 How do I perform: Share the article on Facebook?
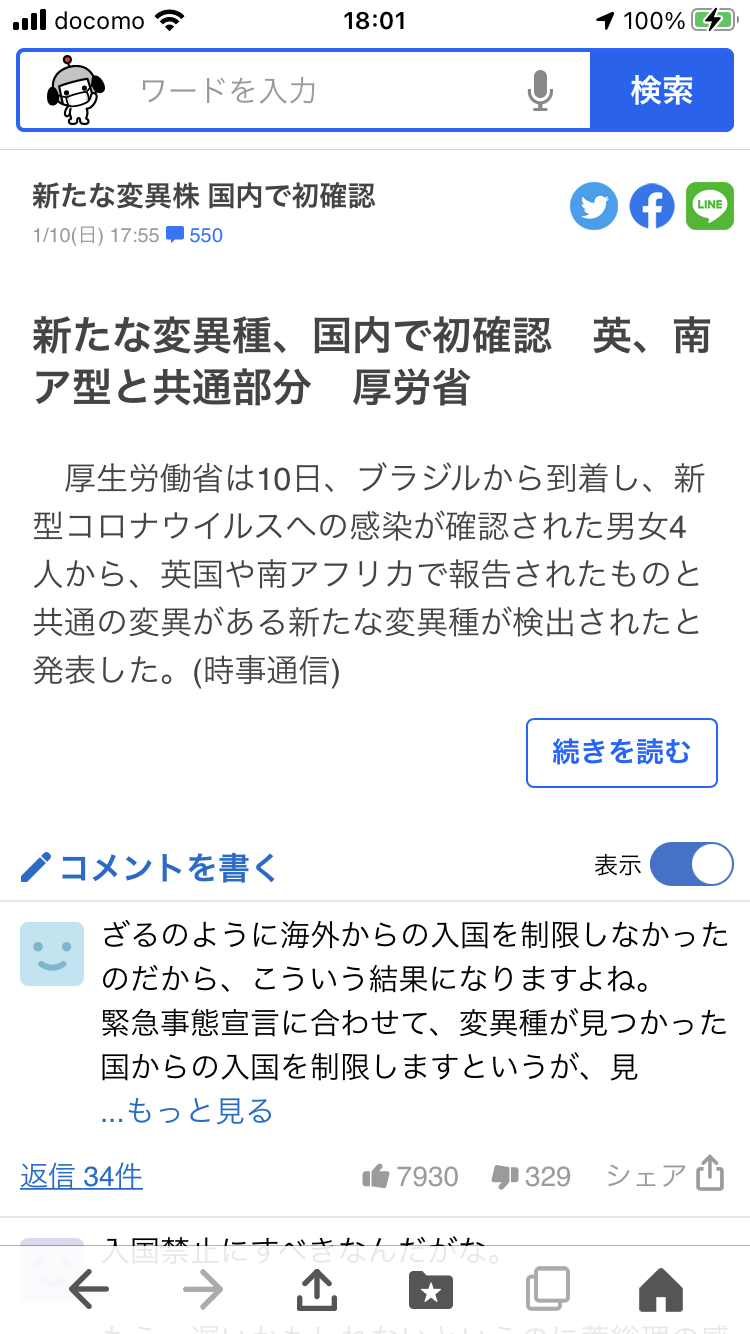tap(652, 207)
